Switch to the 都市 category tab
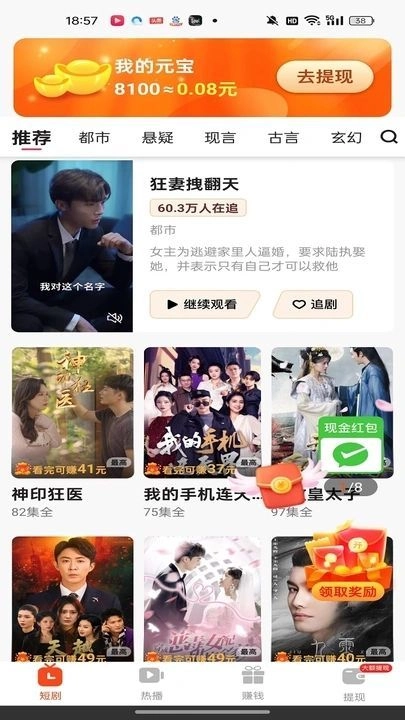 (94, 138)
